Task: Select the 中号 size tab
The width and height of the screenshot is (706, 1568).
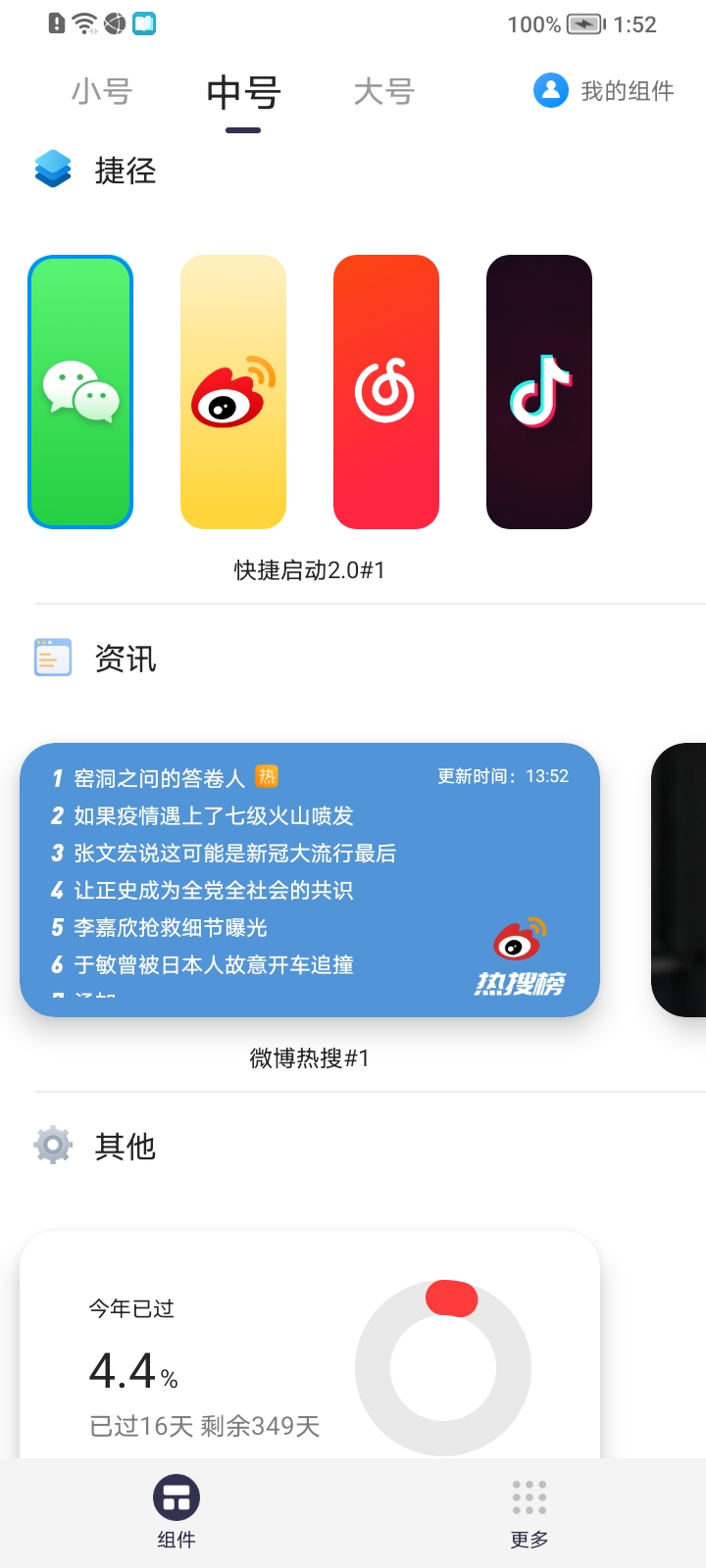Action: (243, 93)
